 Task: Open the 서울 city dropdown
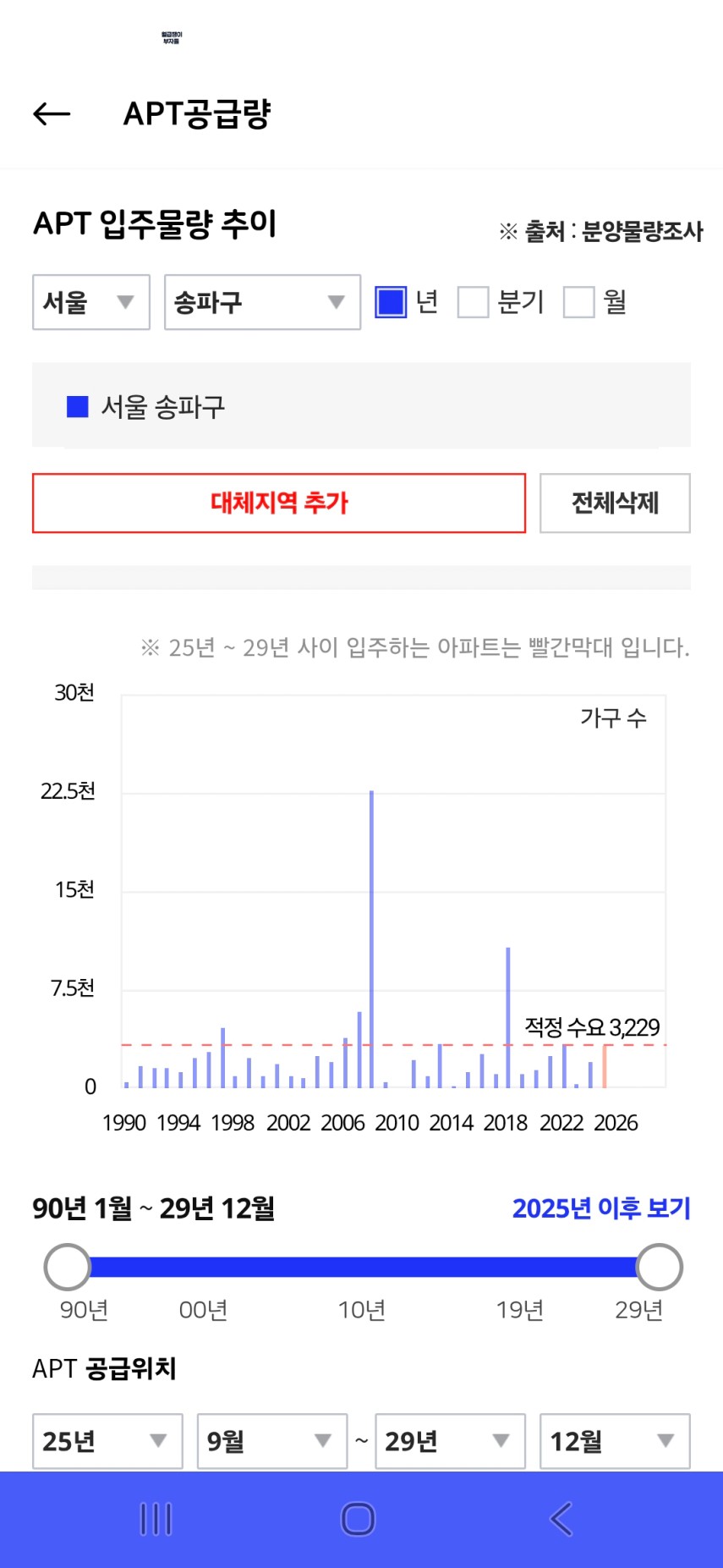click(91, 302)
